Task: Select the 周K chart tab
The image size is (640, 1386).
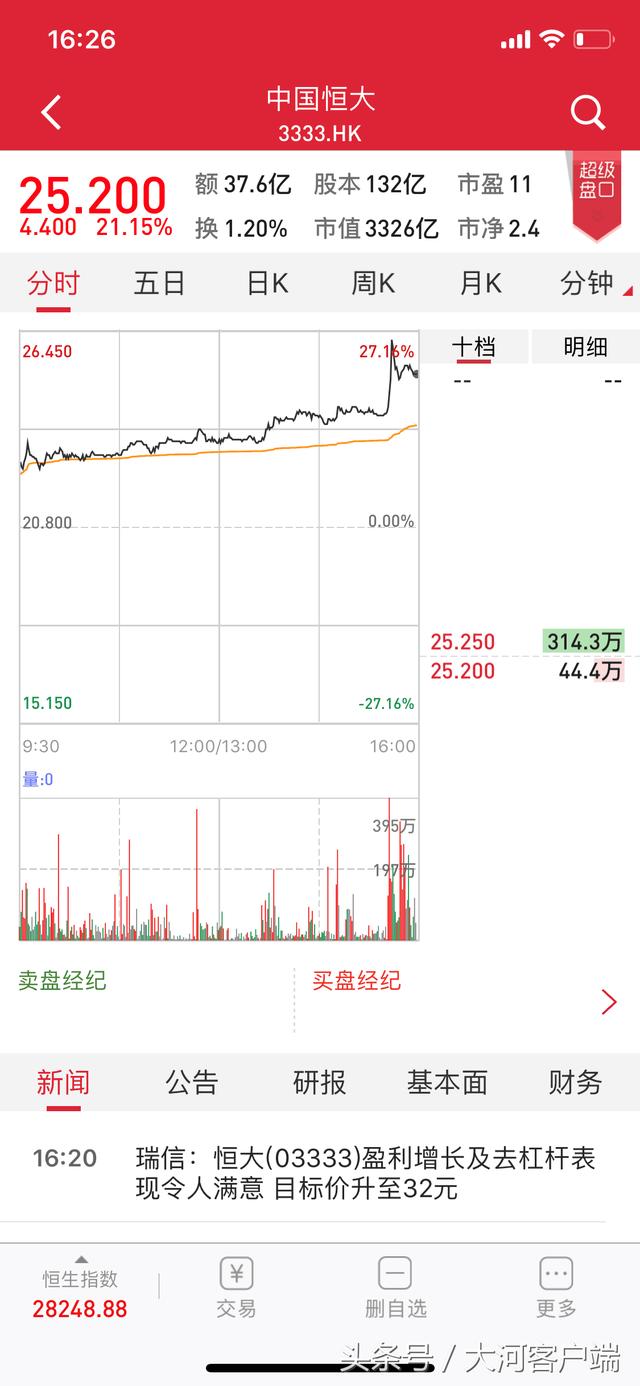Action: point(373,284)
